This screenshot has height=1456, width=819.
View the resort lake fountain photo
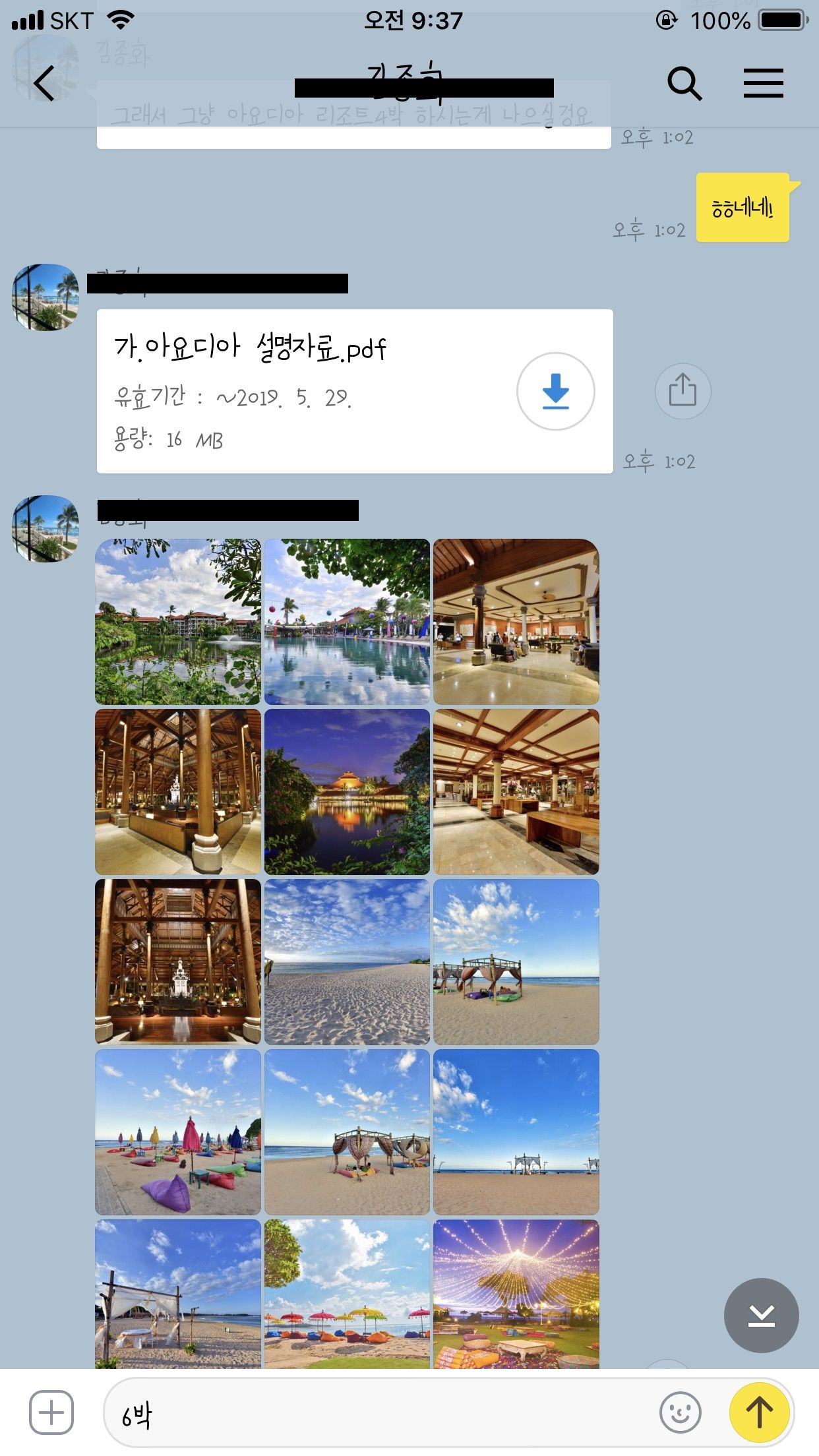178,622
